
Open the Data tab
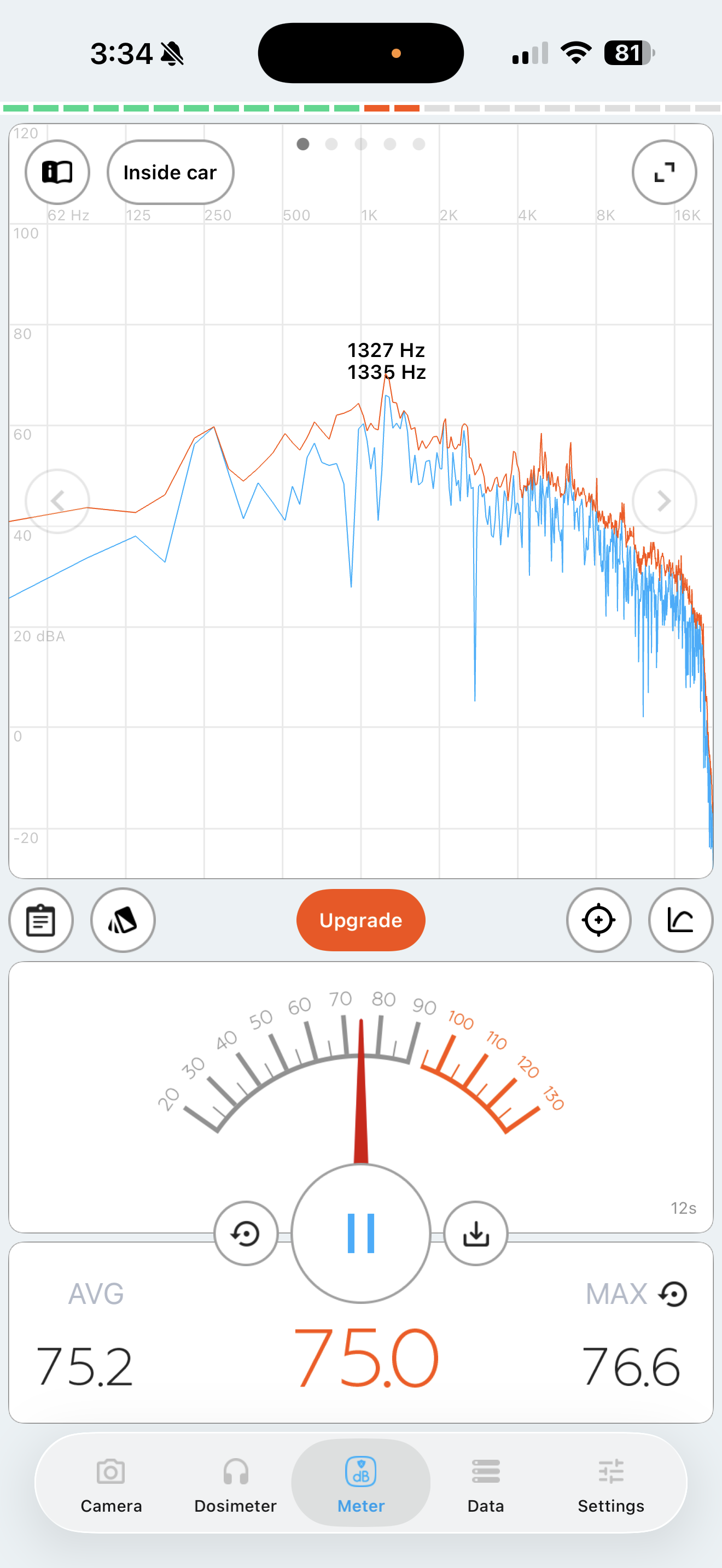486,1484
